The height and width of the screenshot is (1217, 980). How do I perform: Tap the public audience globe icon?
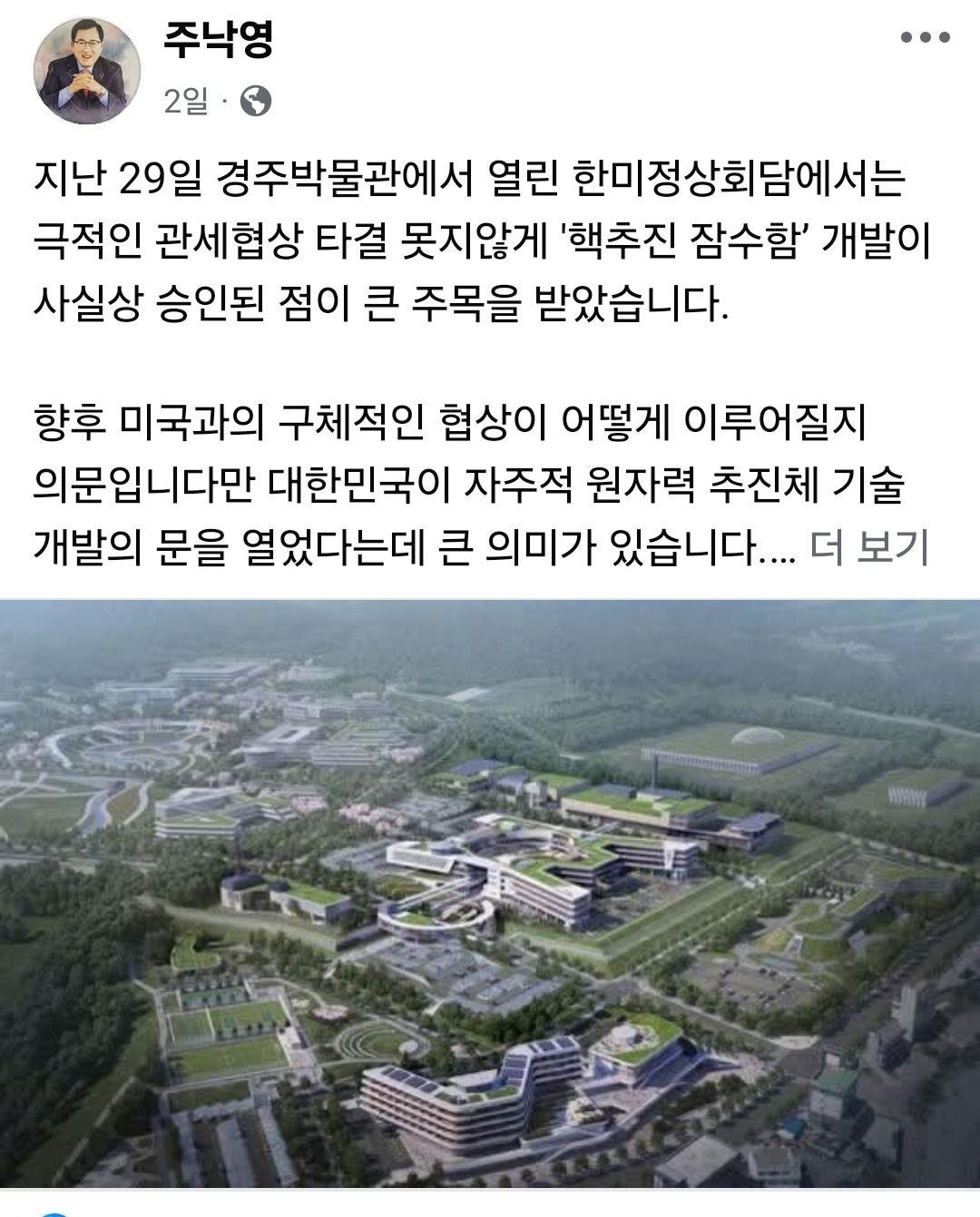tap(256, 101)
